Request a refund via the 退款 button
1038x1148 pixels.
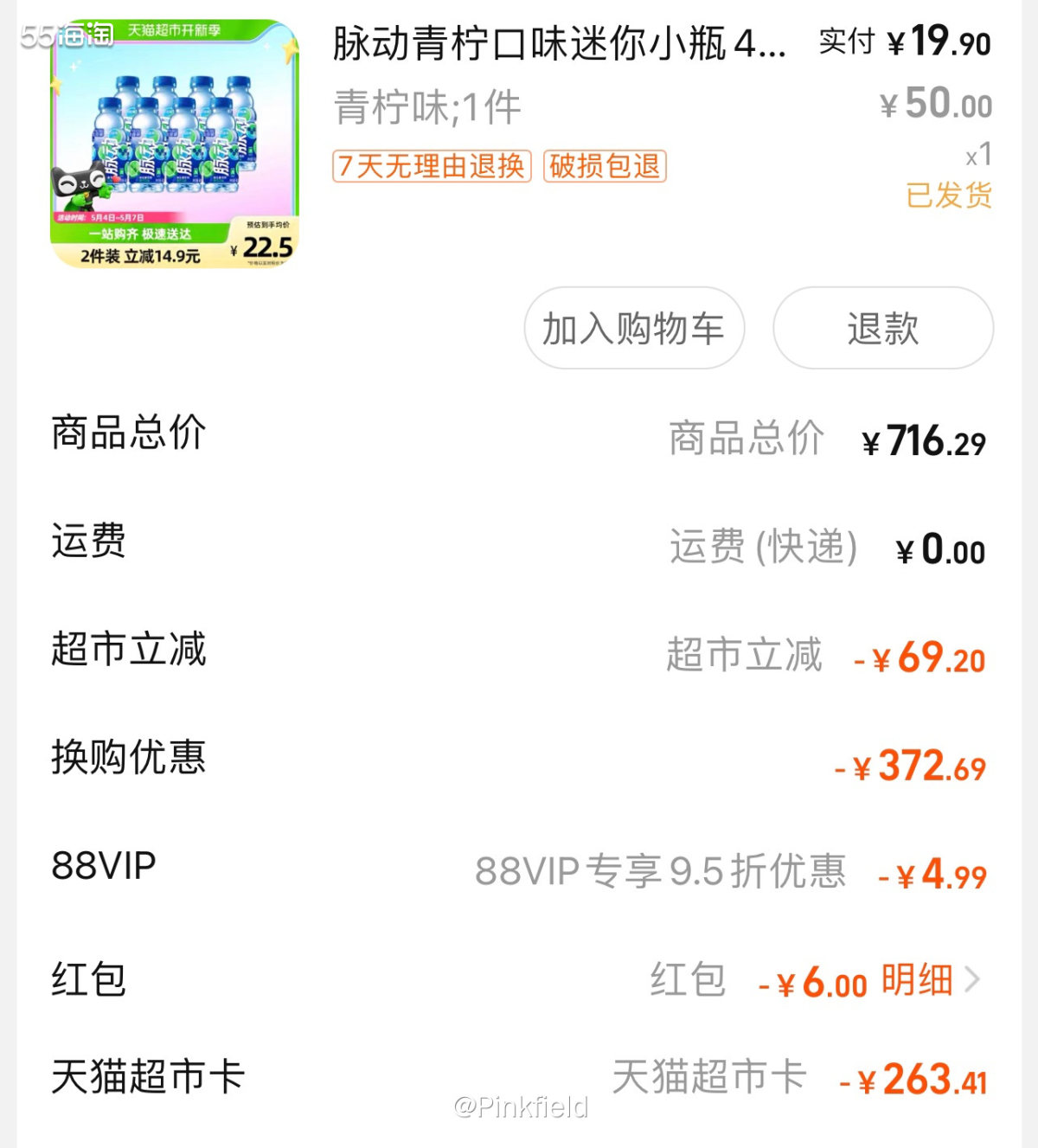(x=882, y=328)
